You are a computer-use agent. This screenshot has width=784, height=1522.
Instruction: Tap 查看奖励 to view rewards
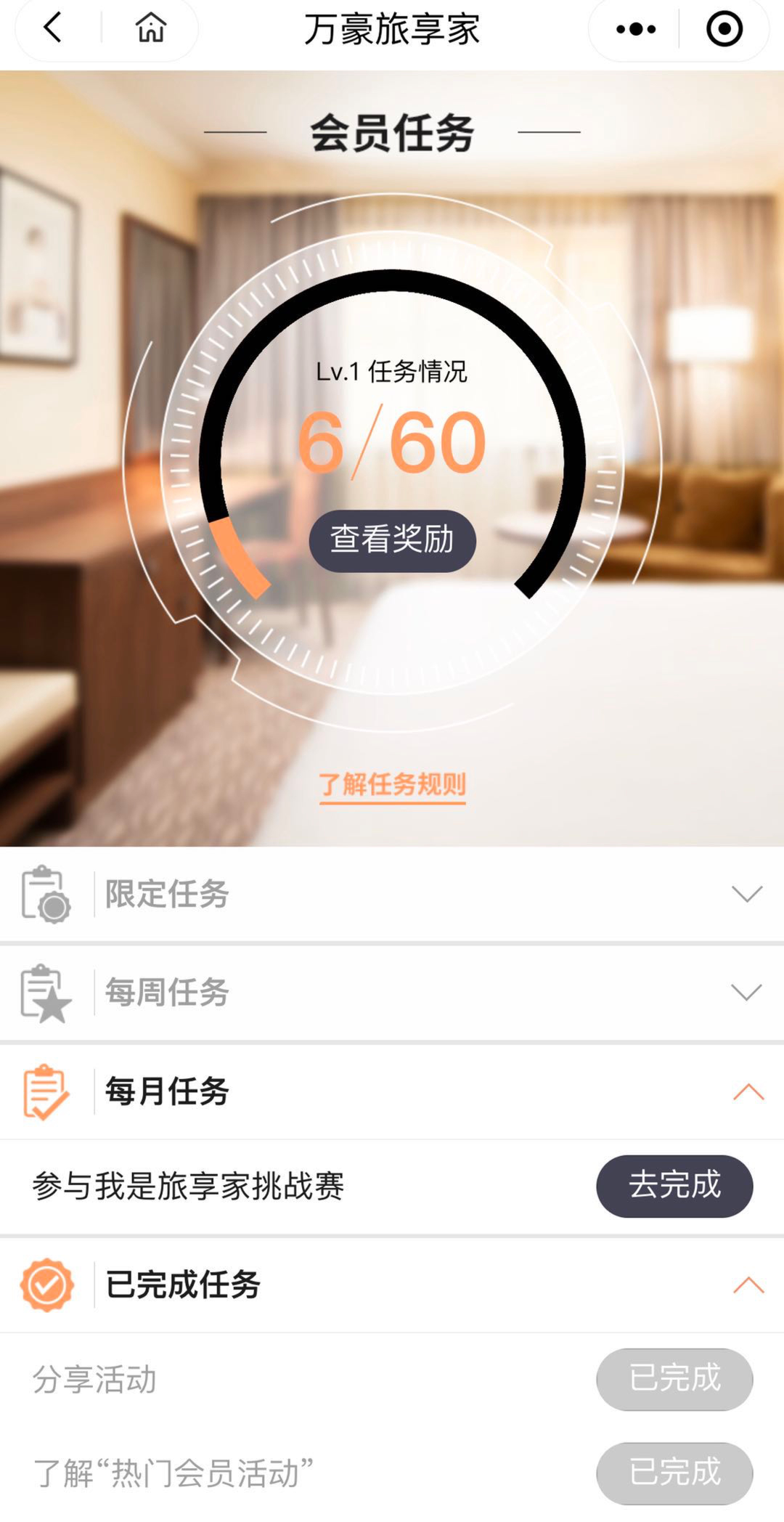[392, 540]
